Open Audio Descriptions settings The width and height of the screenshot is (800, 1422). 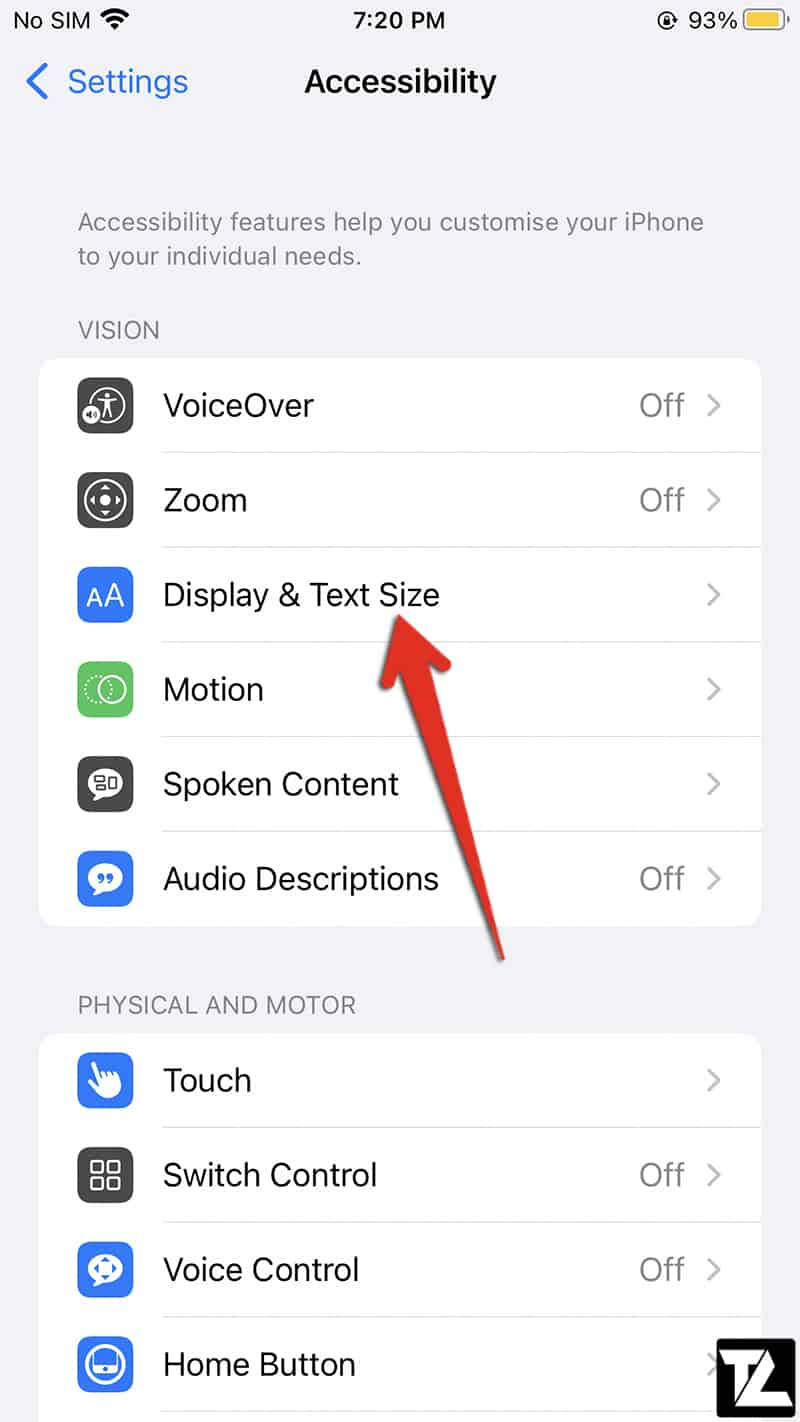[x=400, y=878]
